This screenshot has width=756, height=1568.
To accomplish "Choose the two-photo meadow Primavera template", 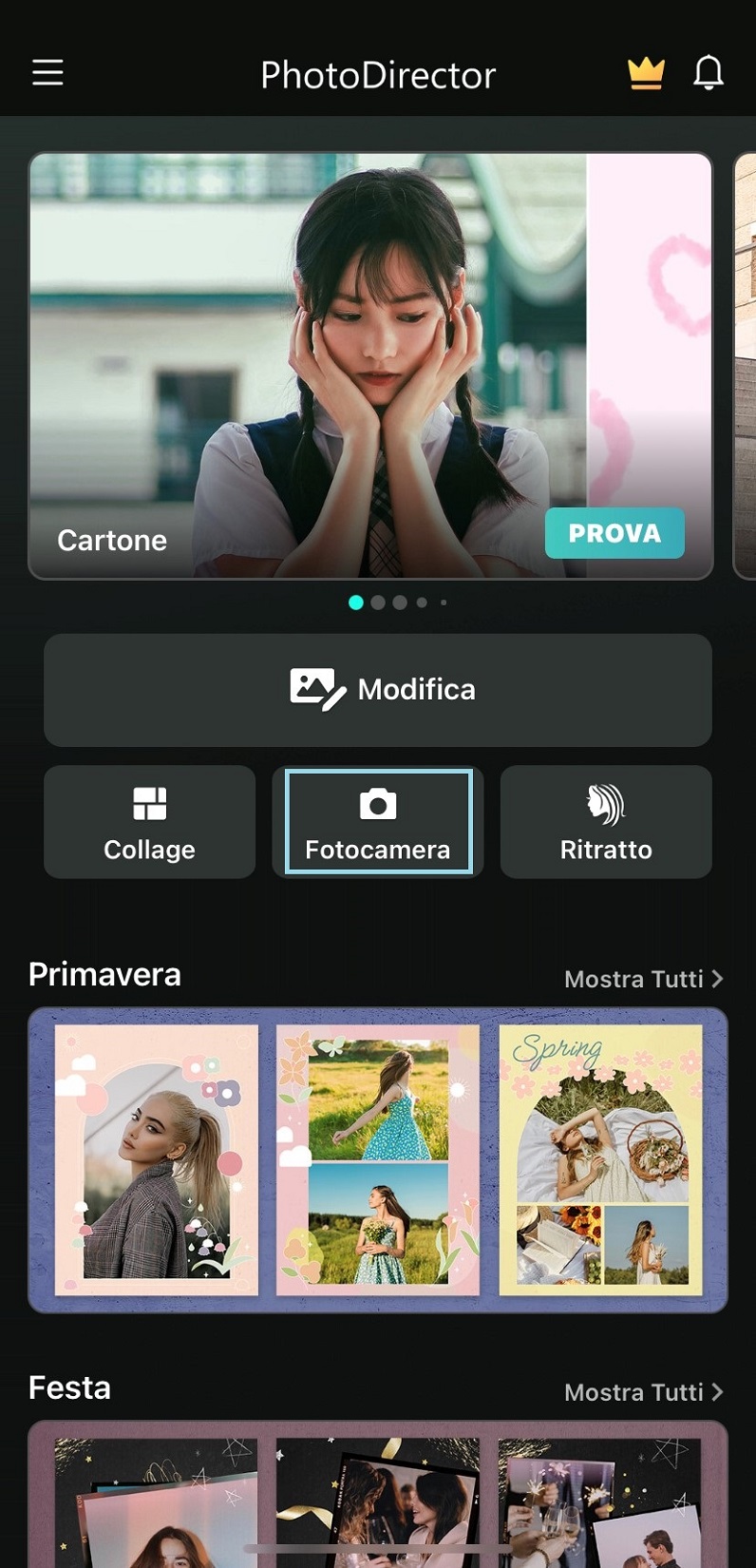I will pos(378,1159).
